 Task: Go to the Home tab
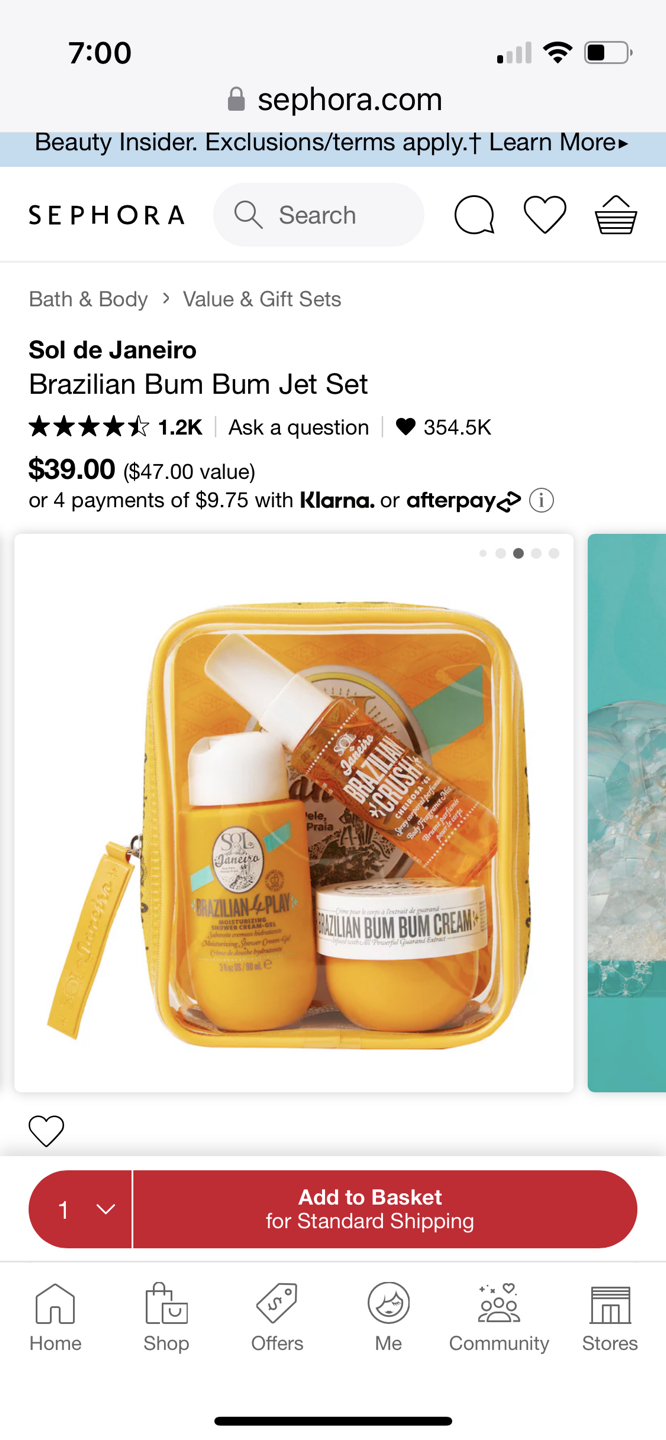click(x=55, y=1318)
